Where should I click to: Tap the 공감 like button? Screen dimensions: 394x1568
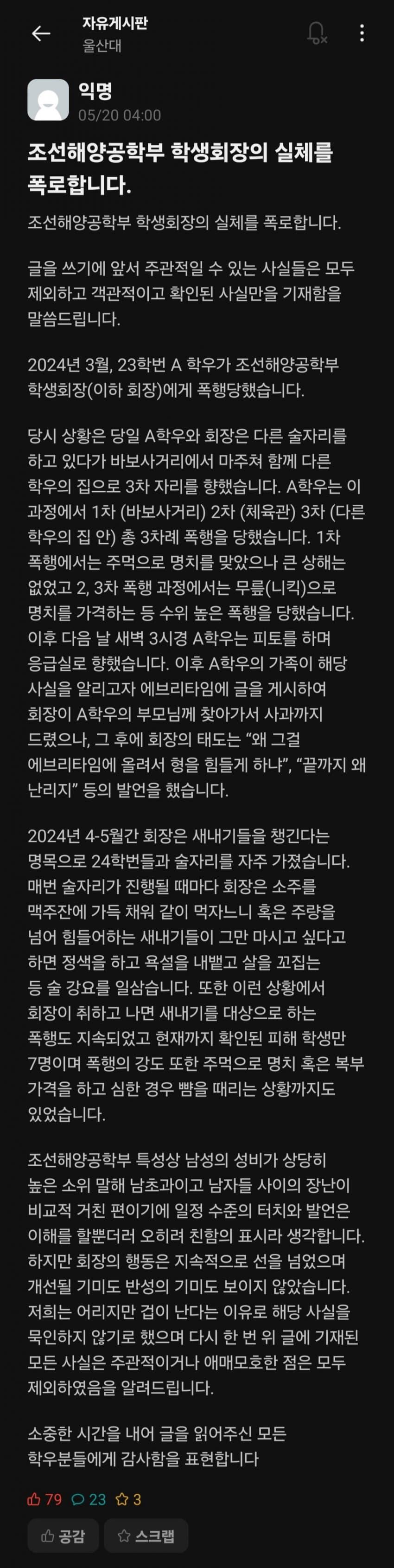[x=63, y=1536]
